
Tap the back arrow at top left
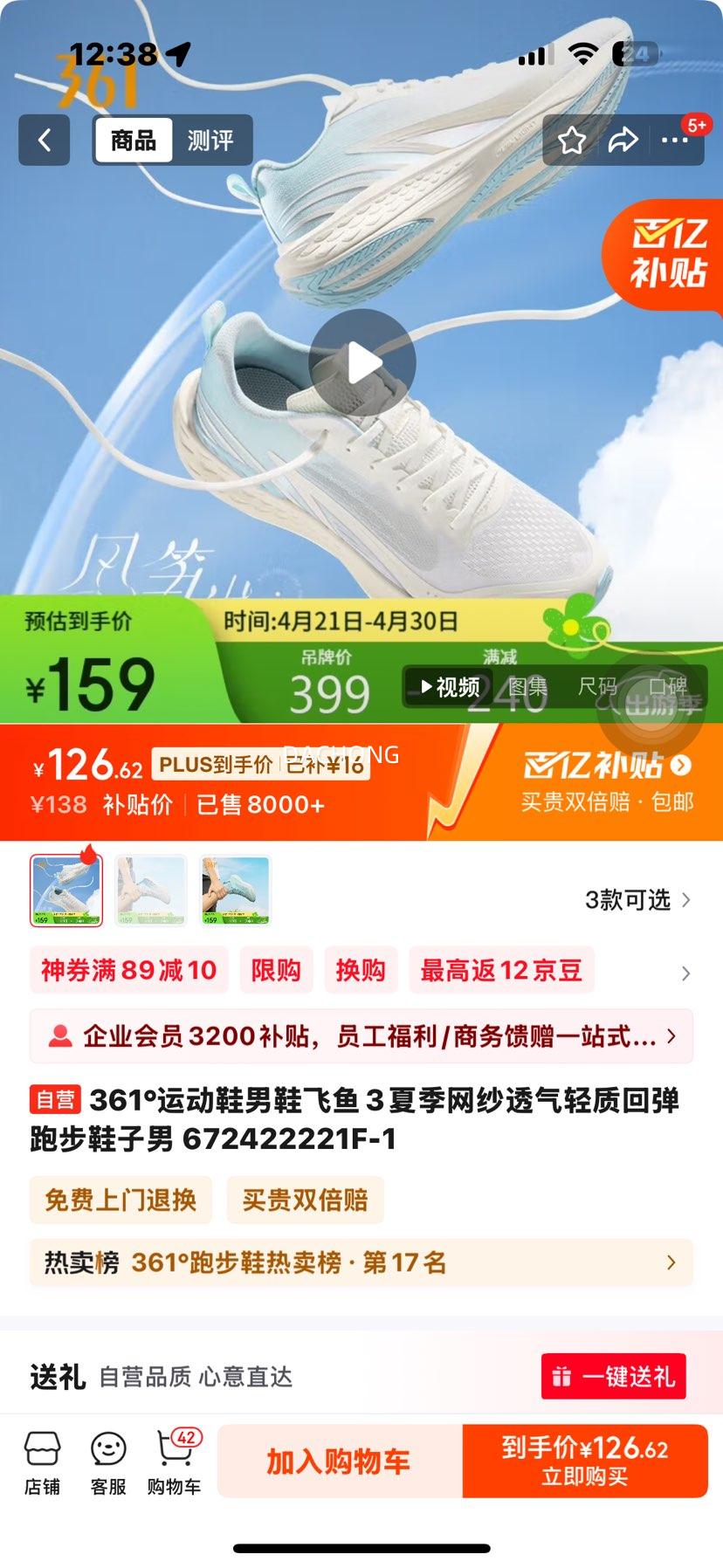click(x=44, y=141)
